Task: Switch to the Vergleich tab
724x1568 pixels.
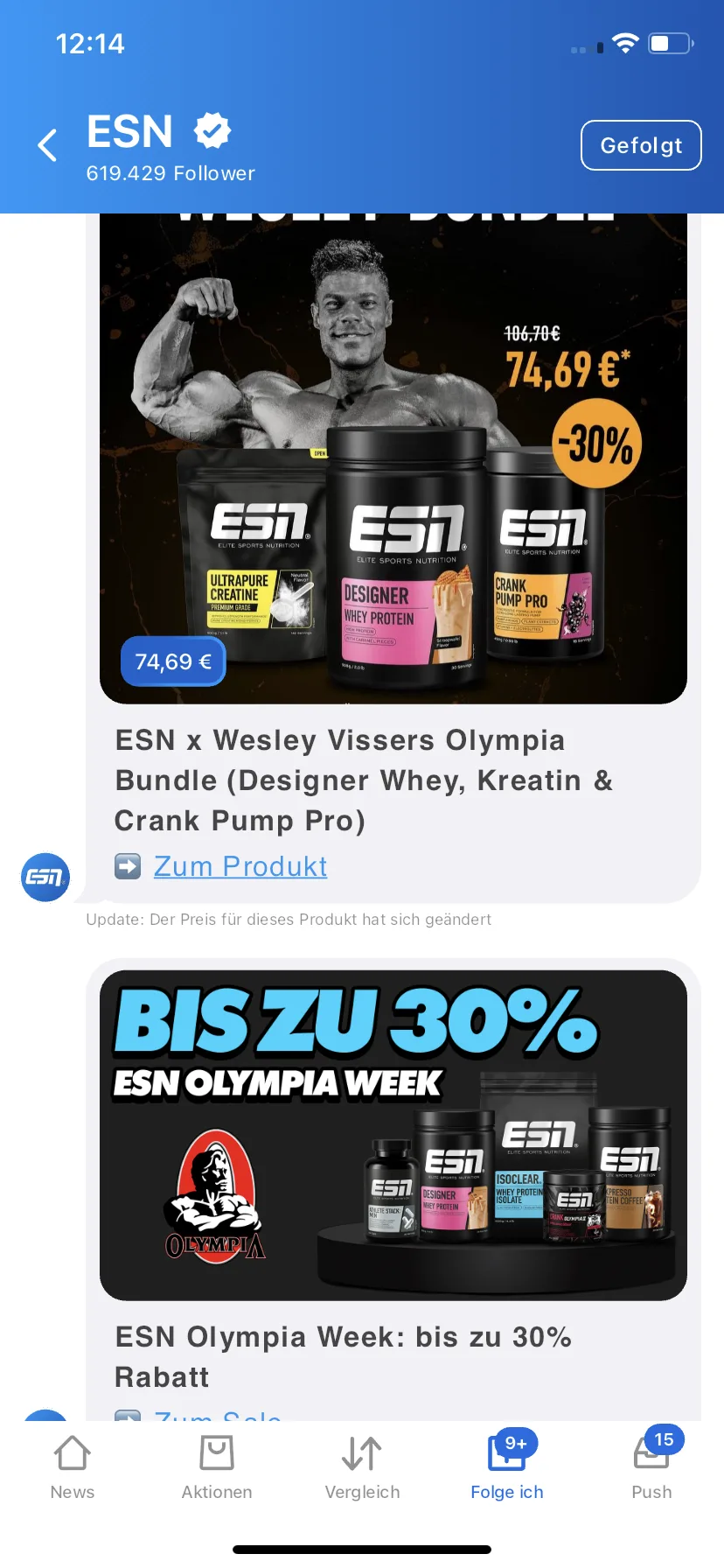Action: tap(362, 1468)
